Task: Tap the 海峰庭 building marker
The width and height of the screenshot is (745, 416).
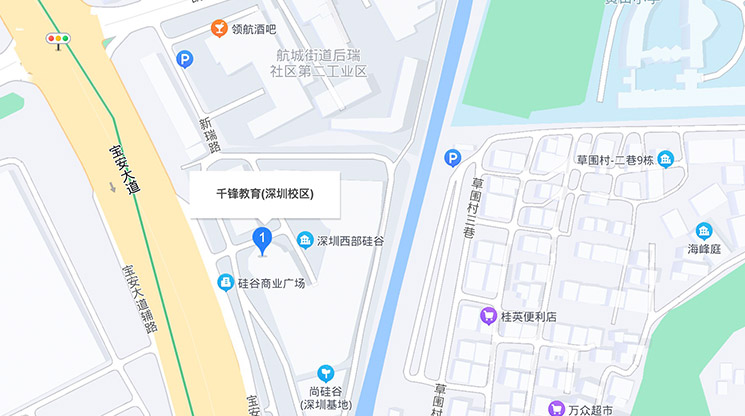Action: point(704,231)
